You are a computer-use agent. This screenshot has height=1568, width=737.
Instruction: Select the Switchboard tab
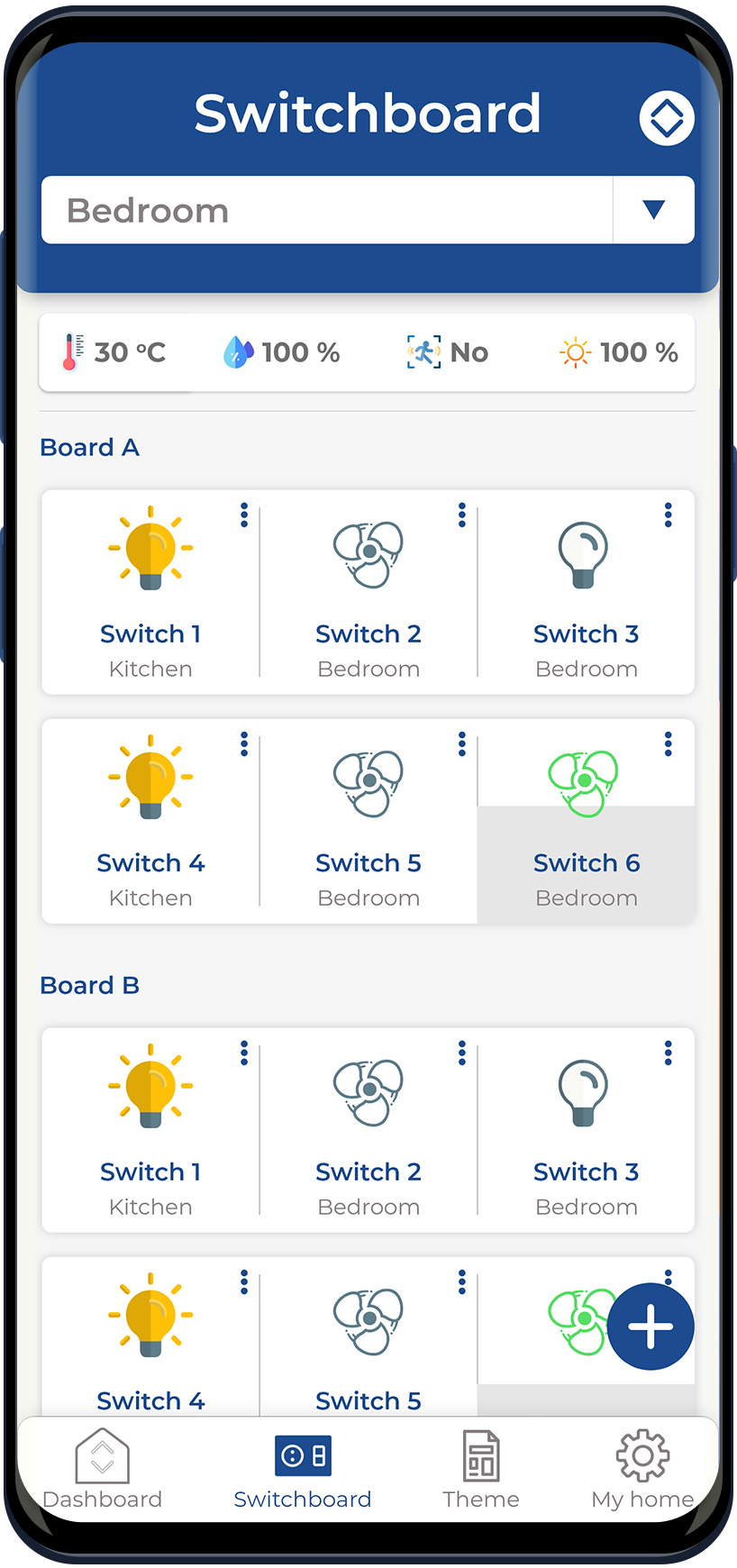303,1470
